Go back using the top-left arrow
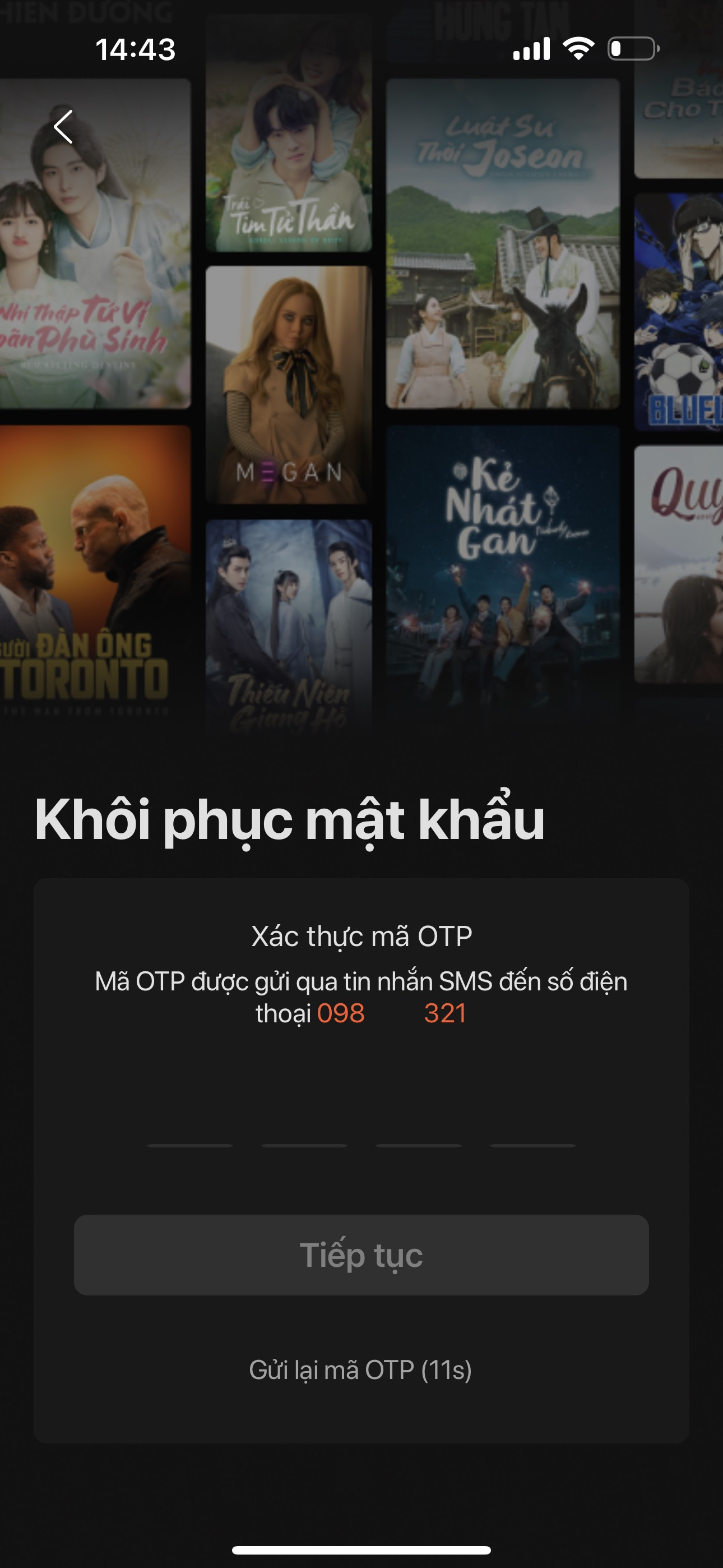 63,127
